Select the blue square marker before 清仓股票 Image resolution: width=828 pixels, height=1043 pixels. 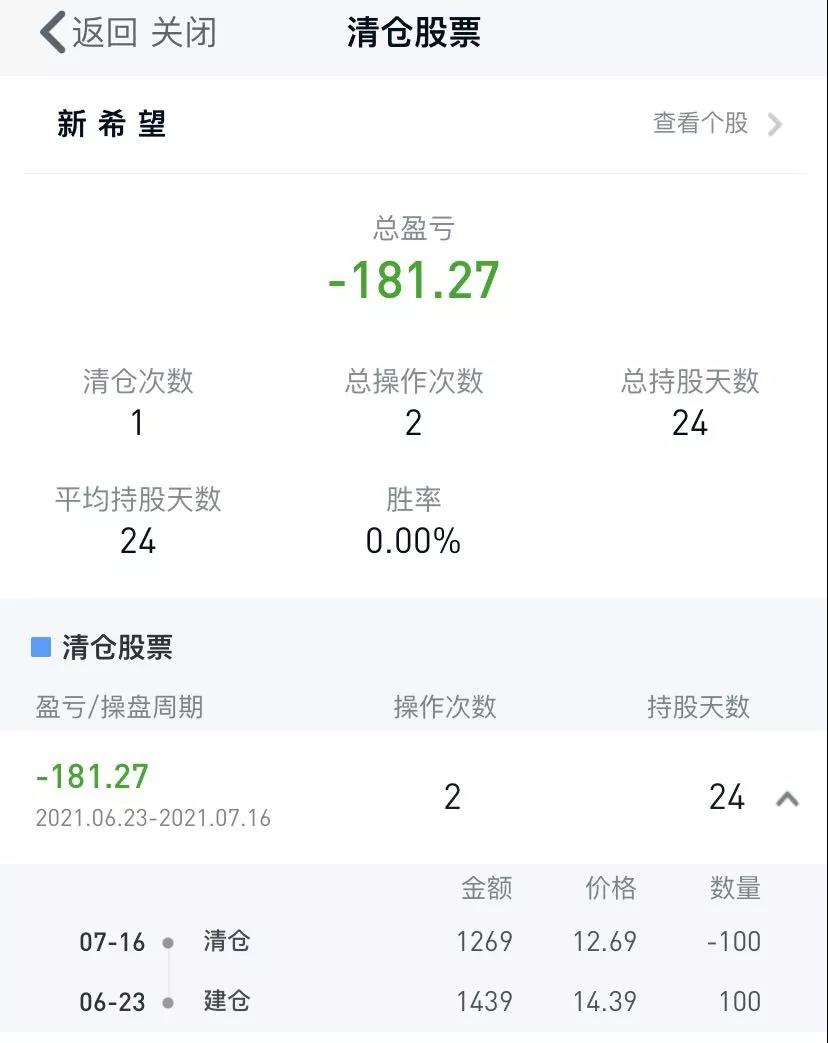[x=40, y=648]
